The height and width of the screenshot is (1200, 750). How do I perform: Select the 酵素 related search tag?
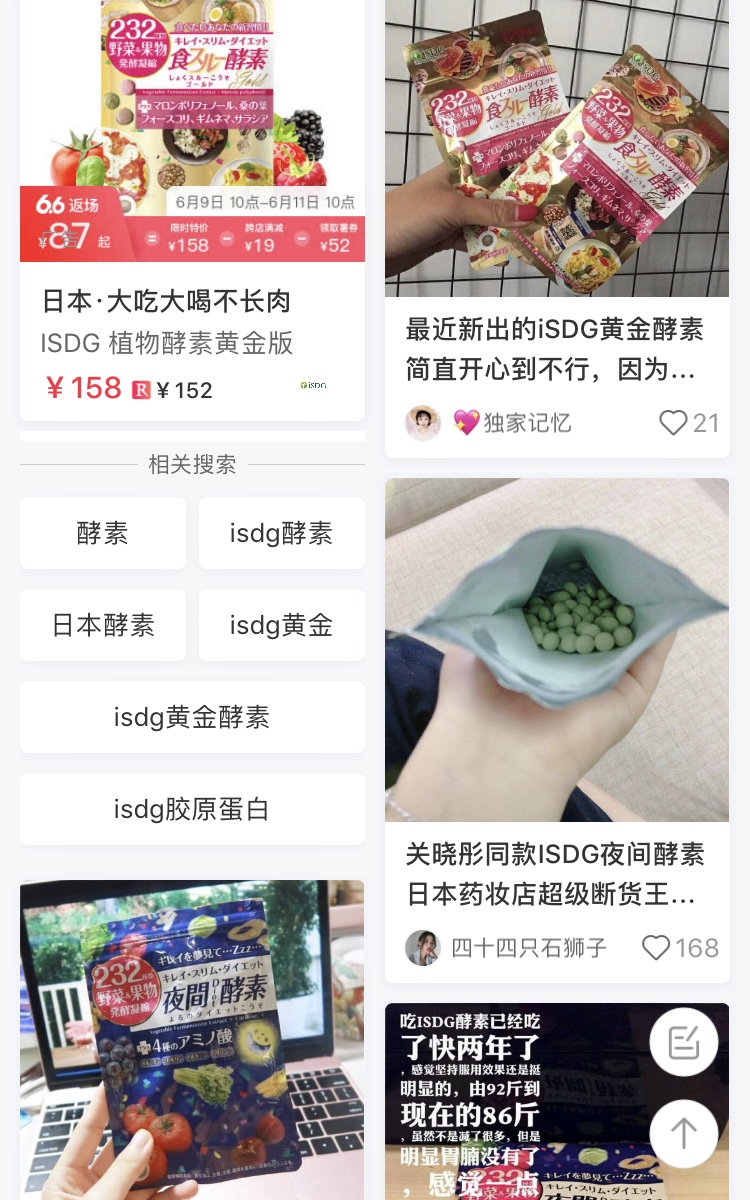tap(101, 533)
